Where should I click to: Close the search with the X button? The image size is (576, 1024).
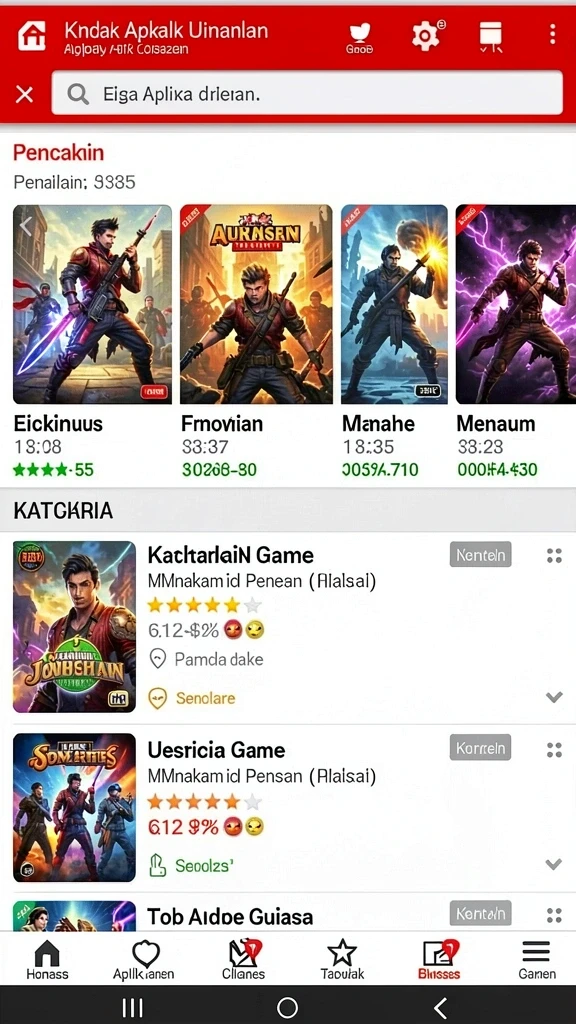click(x=24, y=95)
